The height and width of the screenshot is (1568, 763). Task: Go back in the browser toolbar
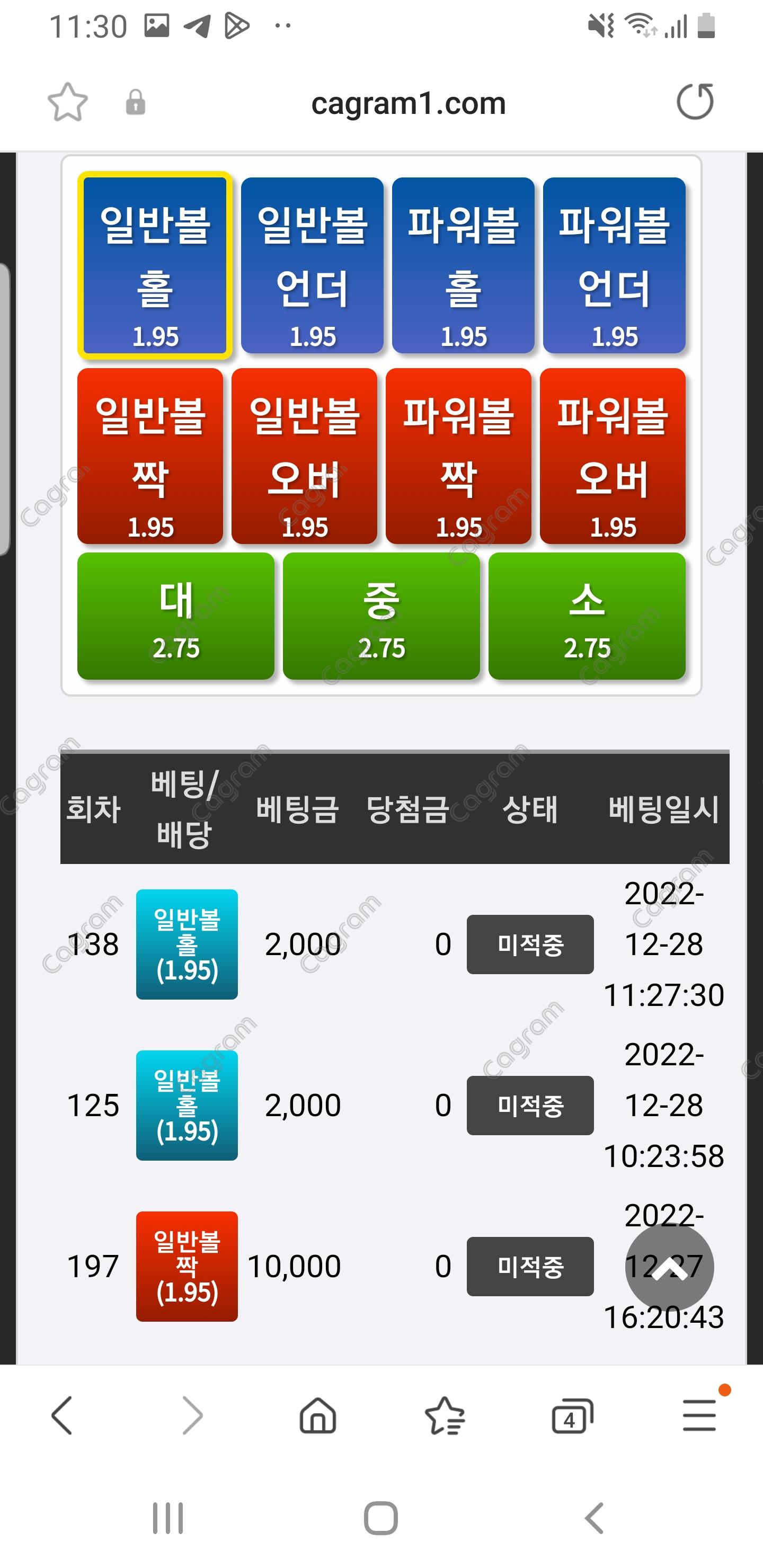coord(62,1414)
